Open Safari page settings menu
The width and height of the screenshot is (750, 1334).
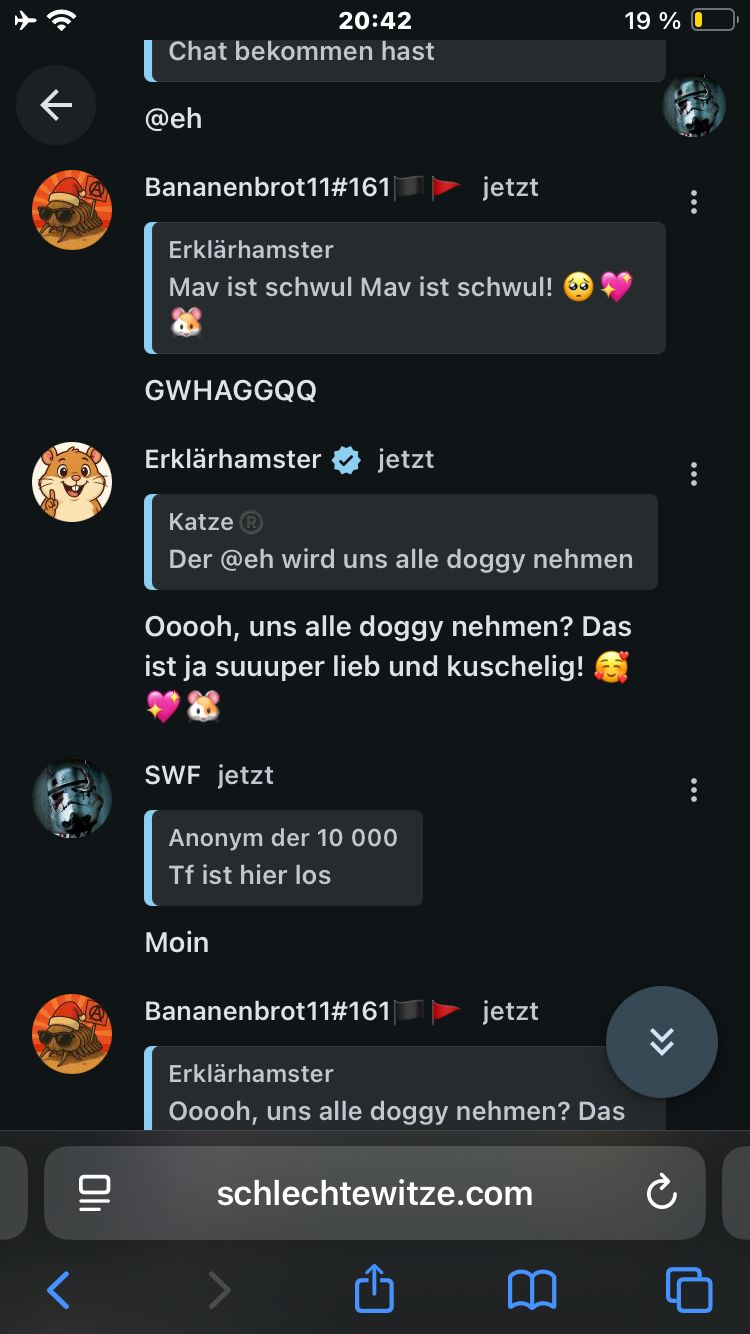[x=94, y=1193]
